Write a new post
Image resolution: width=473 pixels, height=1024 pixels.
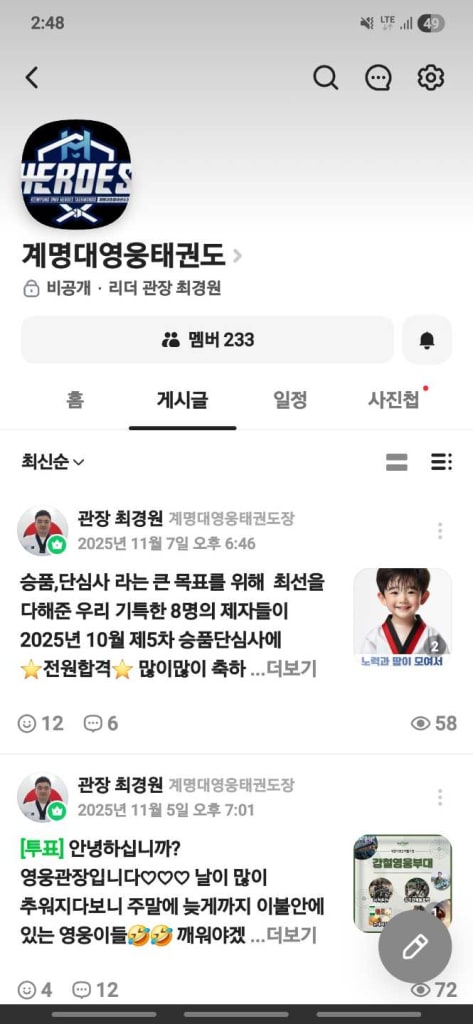pyautogui.click(x=415, y=946)
